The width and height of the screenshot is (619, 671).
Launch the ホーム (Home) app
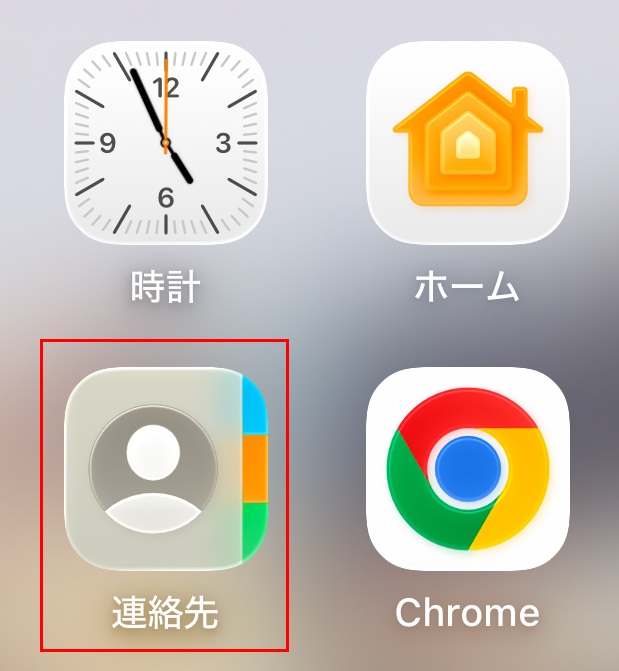click(x=467, y=143)
